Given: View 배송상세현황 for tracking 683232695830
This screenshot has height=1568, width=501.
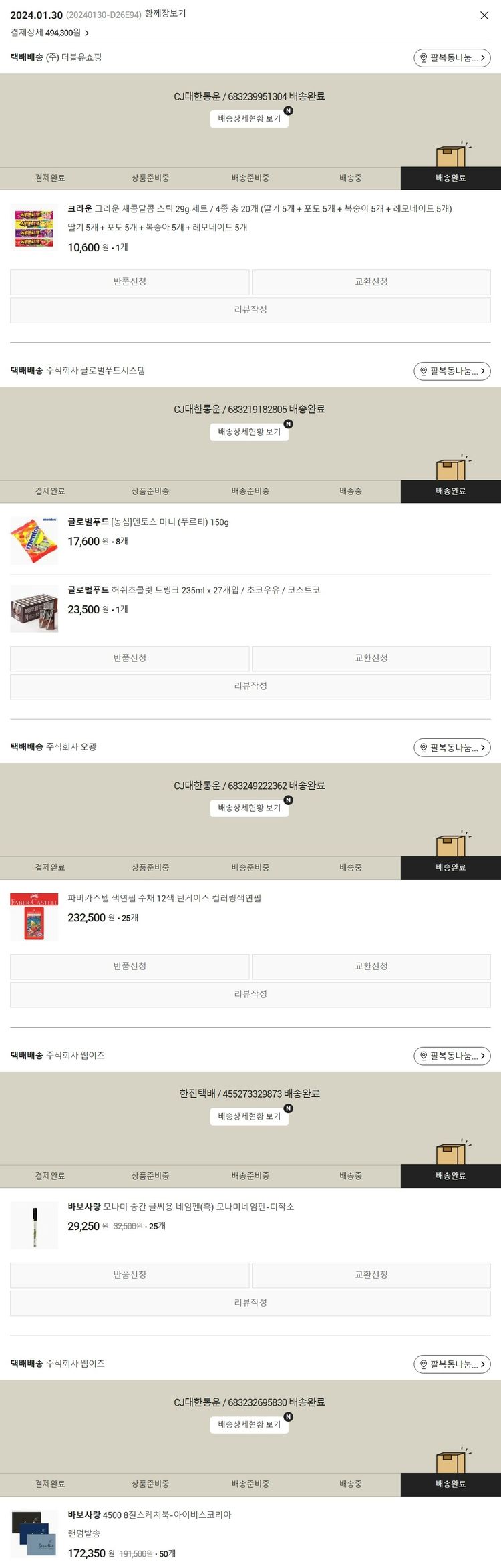Looking at the screenshot, I should click(x=249, y=1424).
